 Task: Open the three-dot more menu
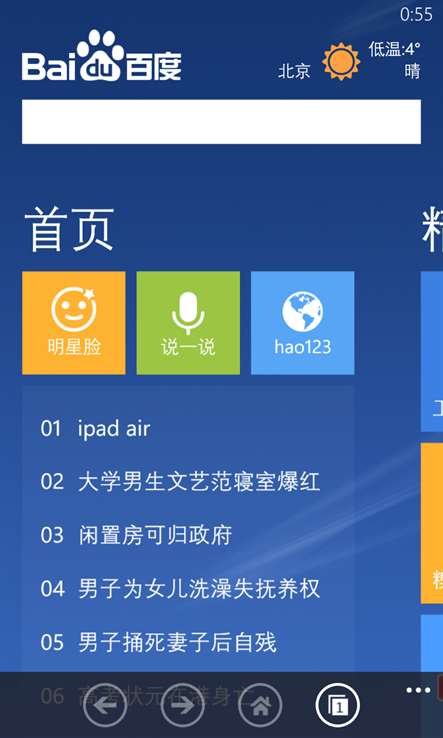point(418,690)
